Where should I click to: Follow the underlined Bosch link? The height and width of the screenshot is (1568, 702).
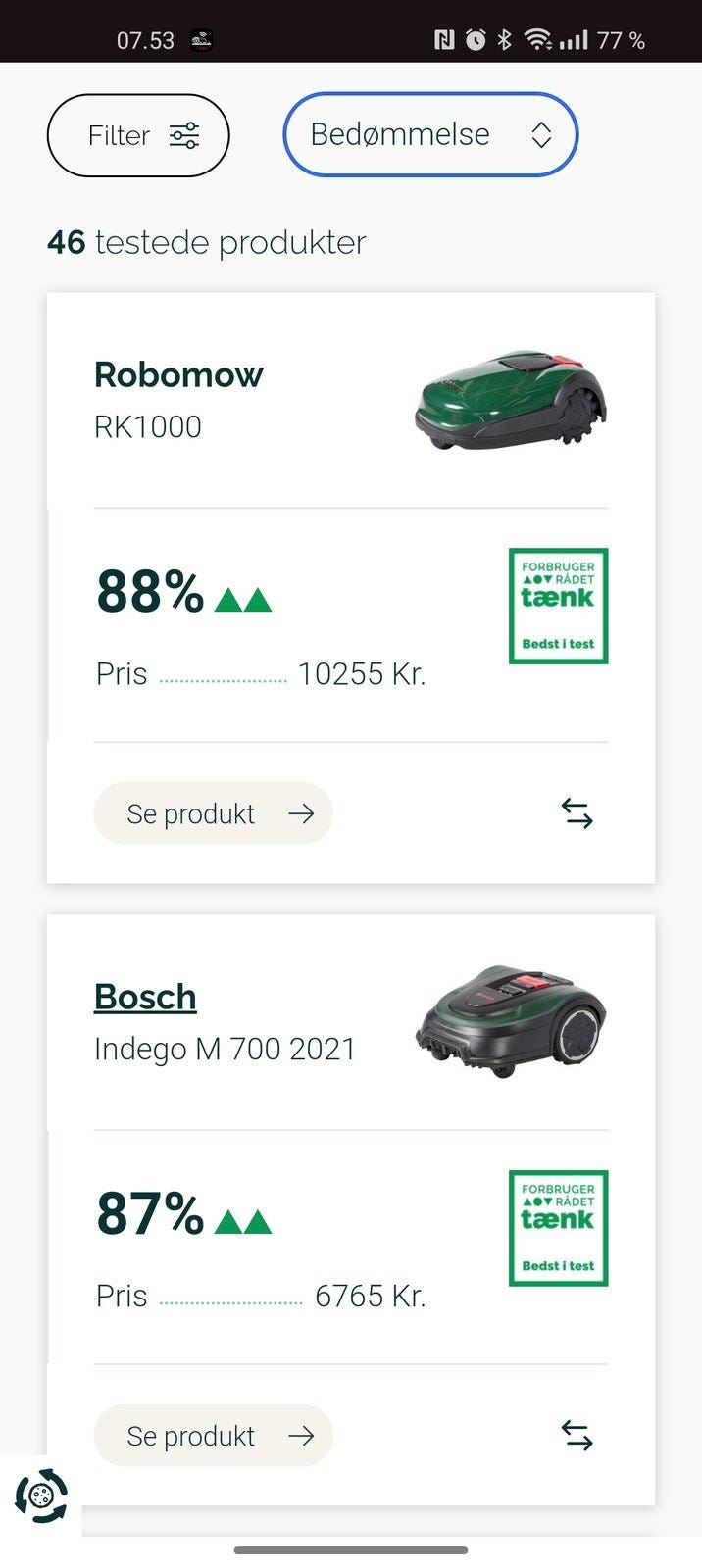click(145, 997)
